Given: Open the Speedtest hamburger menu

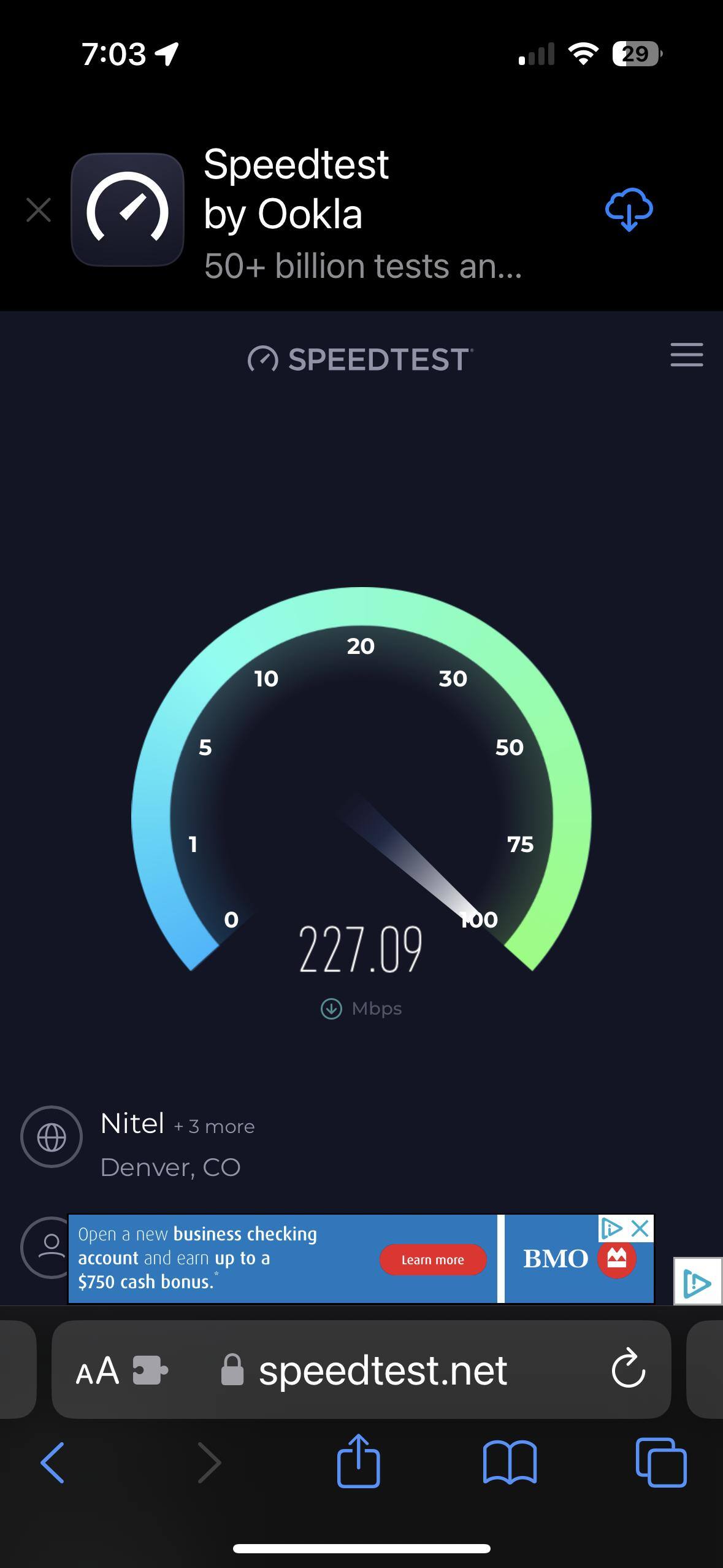Looking at the screenshot, I should (x=686, y=355).
